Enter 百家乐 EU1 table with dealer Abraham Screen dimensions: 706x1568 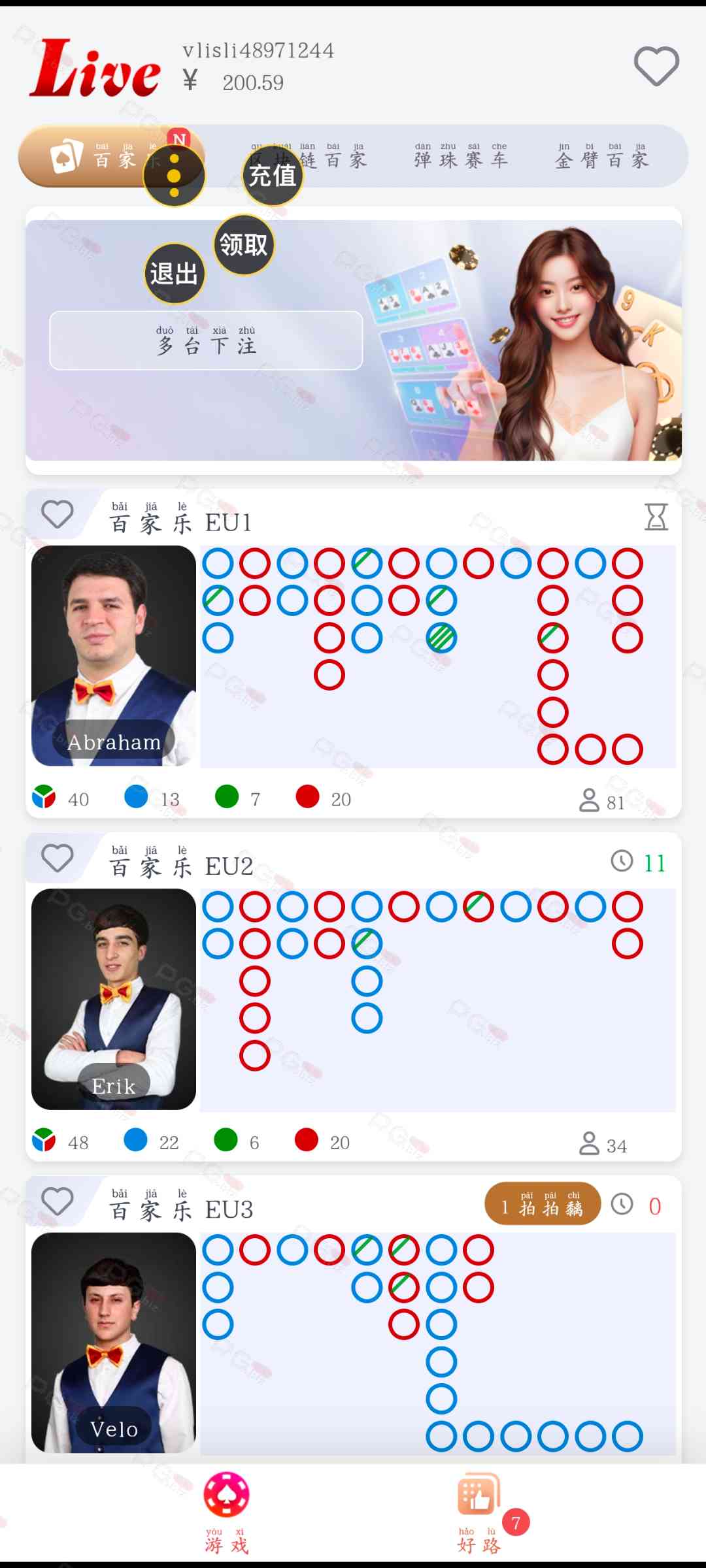114,655
